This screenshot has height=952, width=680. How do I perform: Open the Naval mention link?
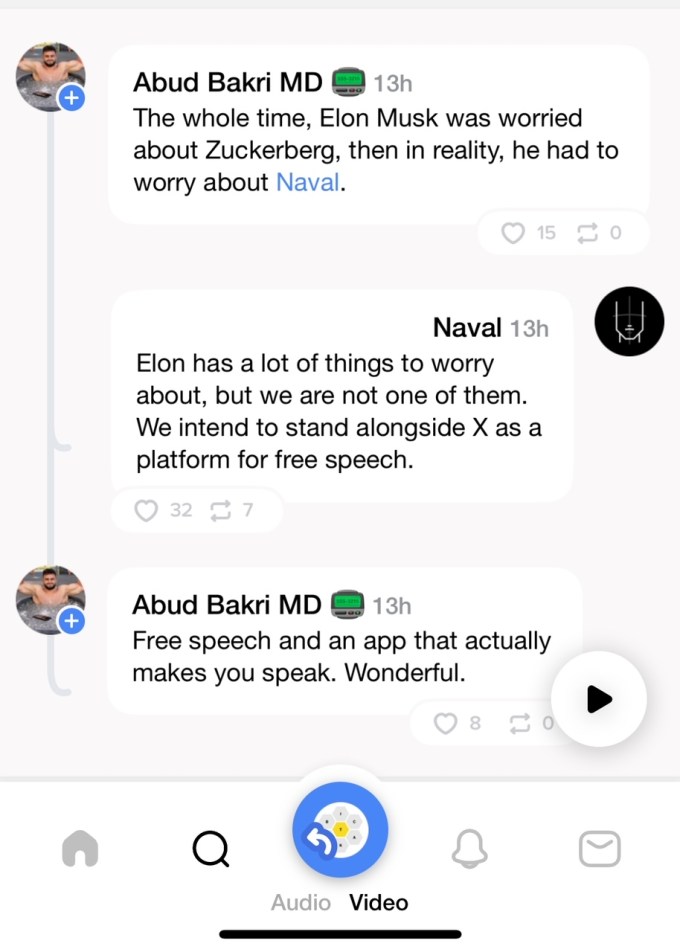pos(308,183)
